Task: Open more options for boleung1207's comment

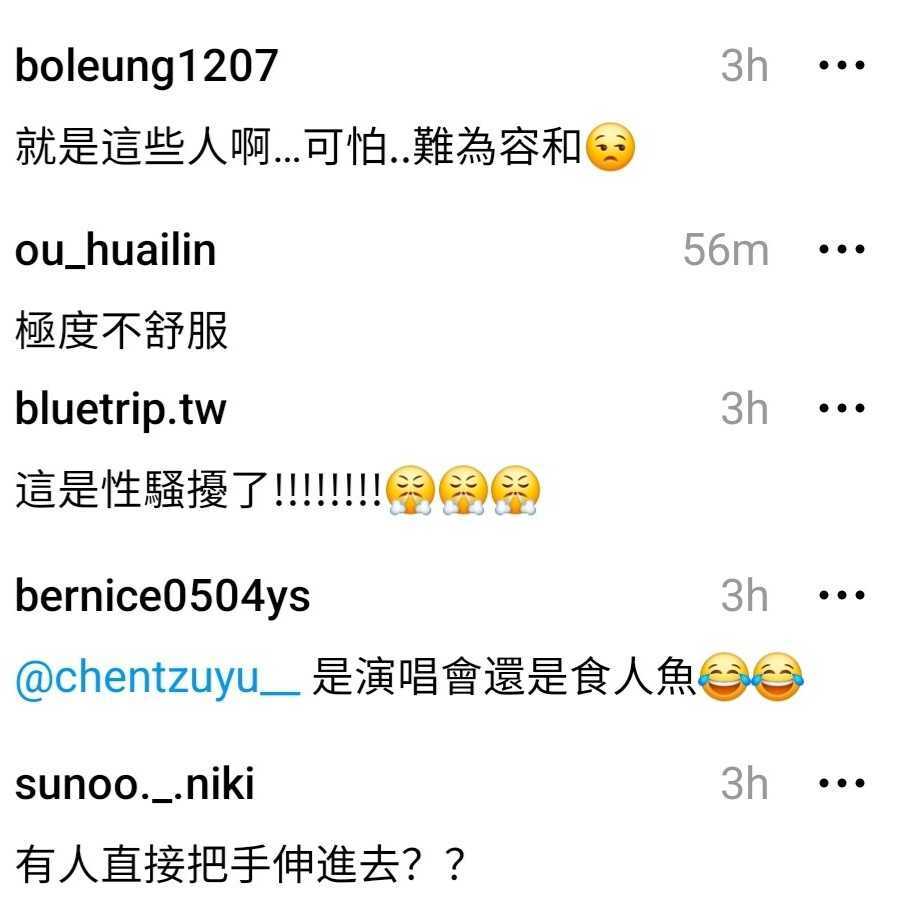Action: (841, 66)
